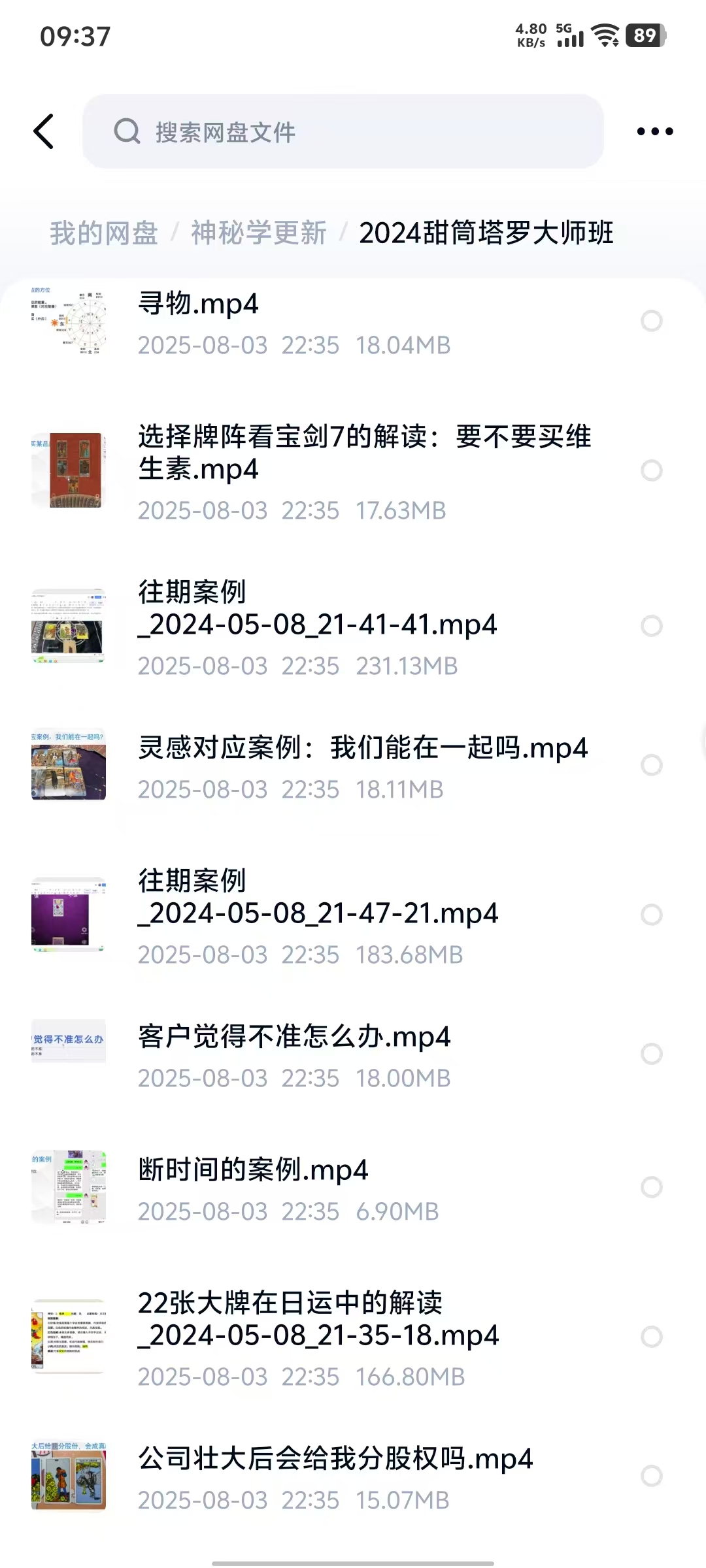Go back using the top-left arrow
This screenshot has height=1568, width=706.
(x=44, y=131)
